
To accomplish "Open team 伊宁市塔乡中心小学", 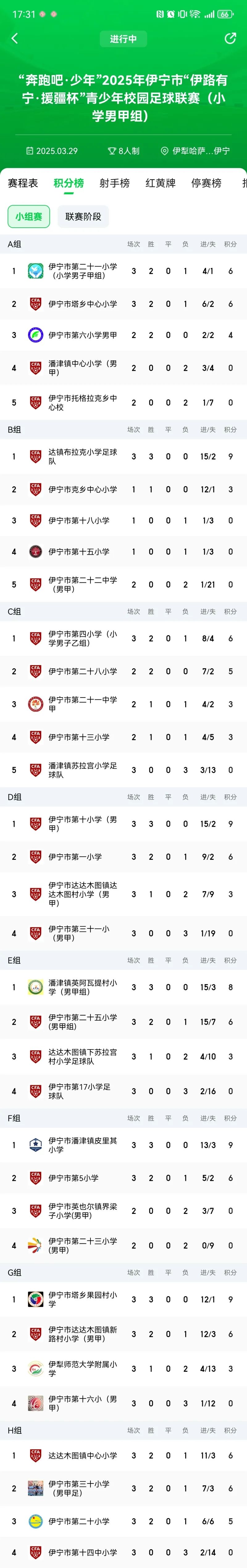I will click(82, 304).
